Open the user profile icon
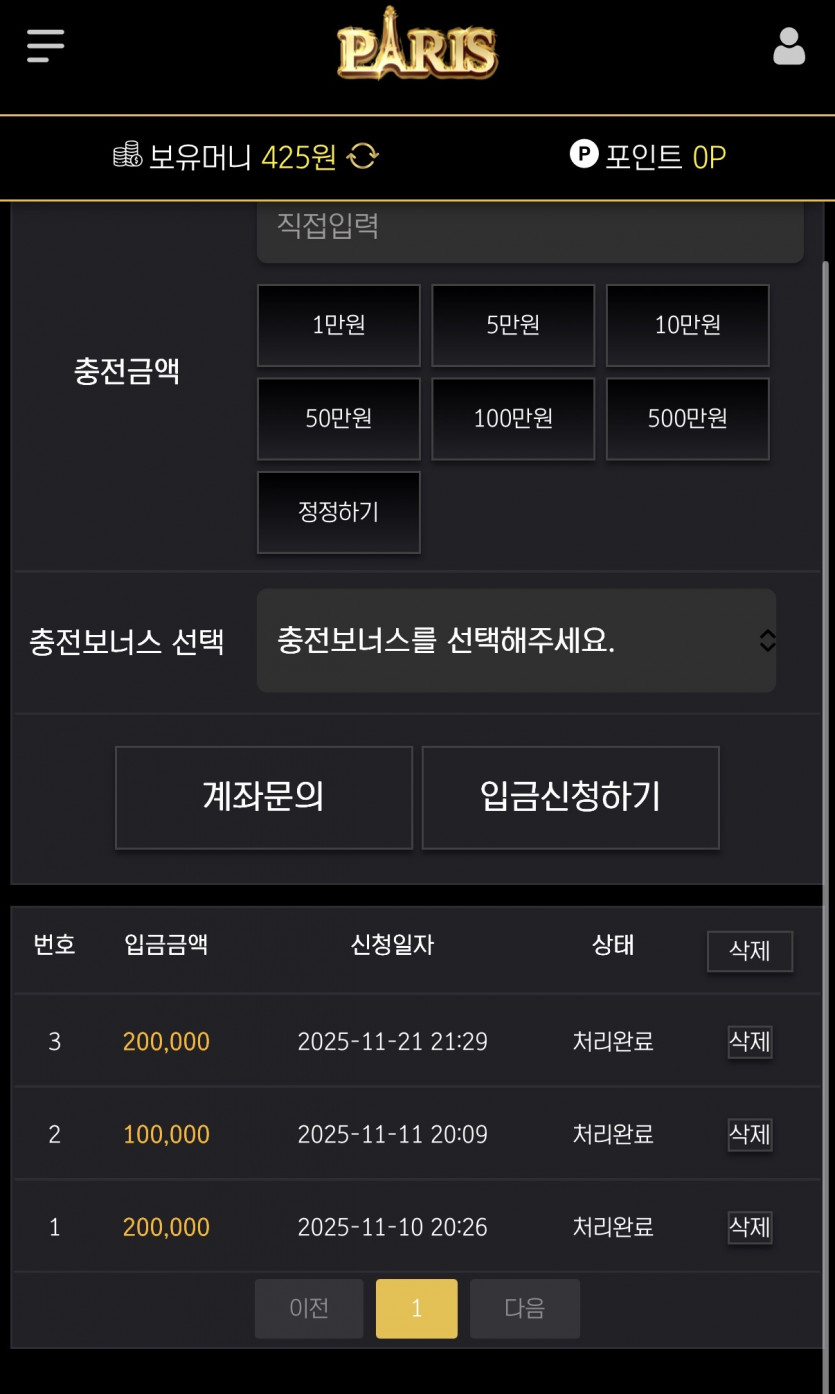Image resolution: width=835 pixels, height=1394 pixels. (788, 46)
